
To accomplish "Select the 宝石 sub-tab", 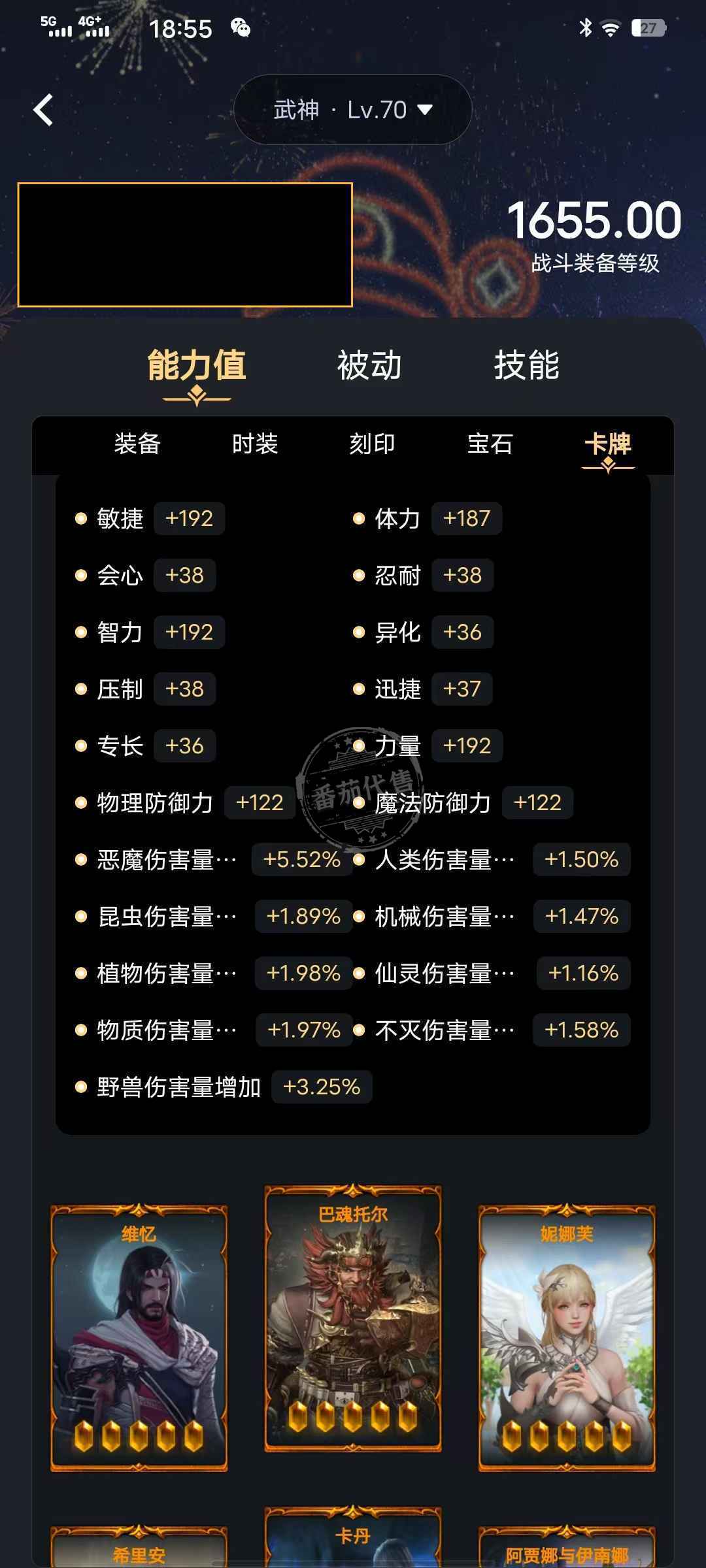I will (x=490, y=444).
